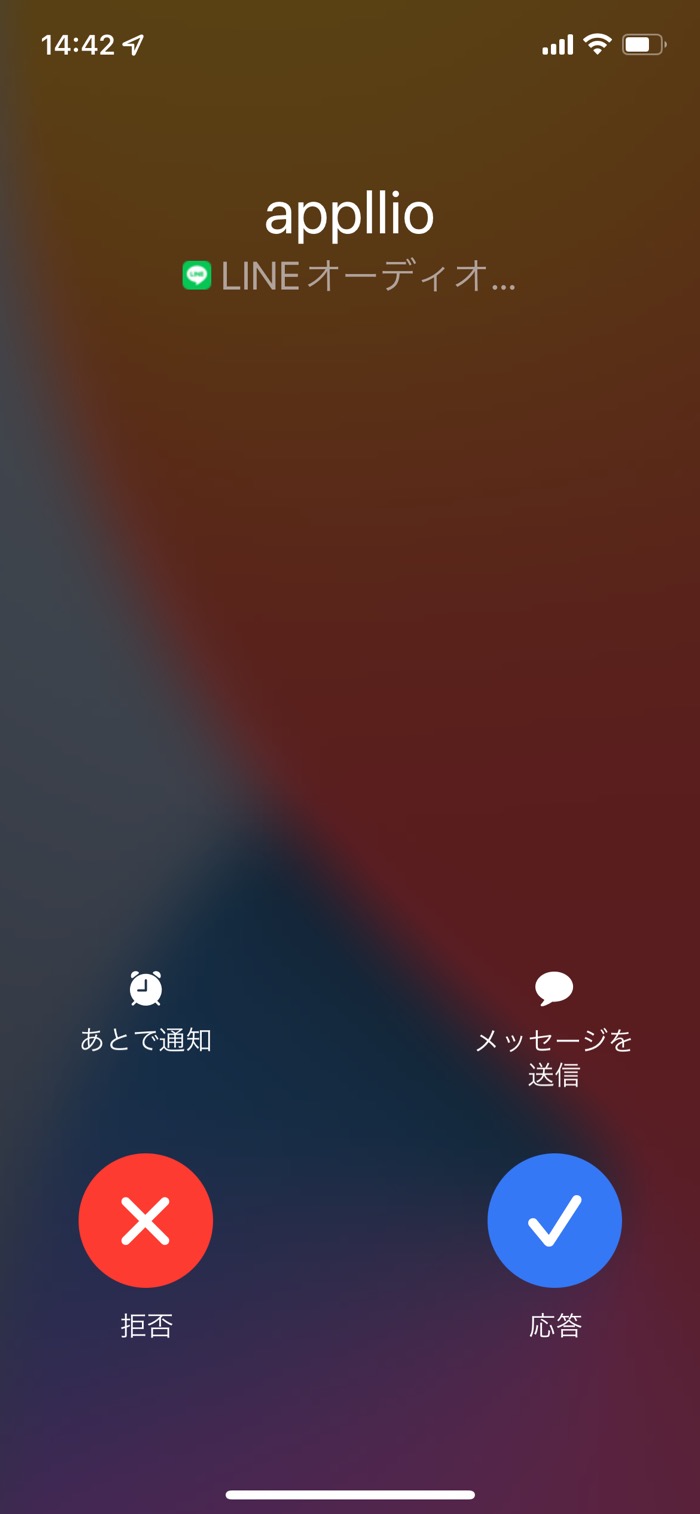This screenshot has width=700, height=1514.
Task: Decline the call with the red 拒否 button
Action: [146, 1220]
